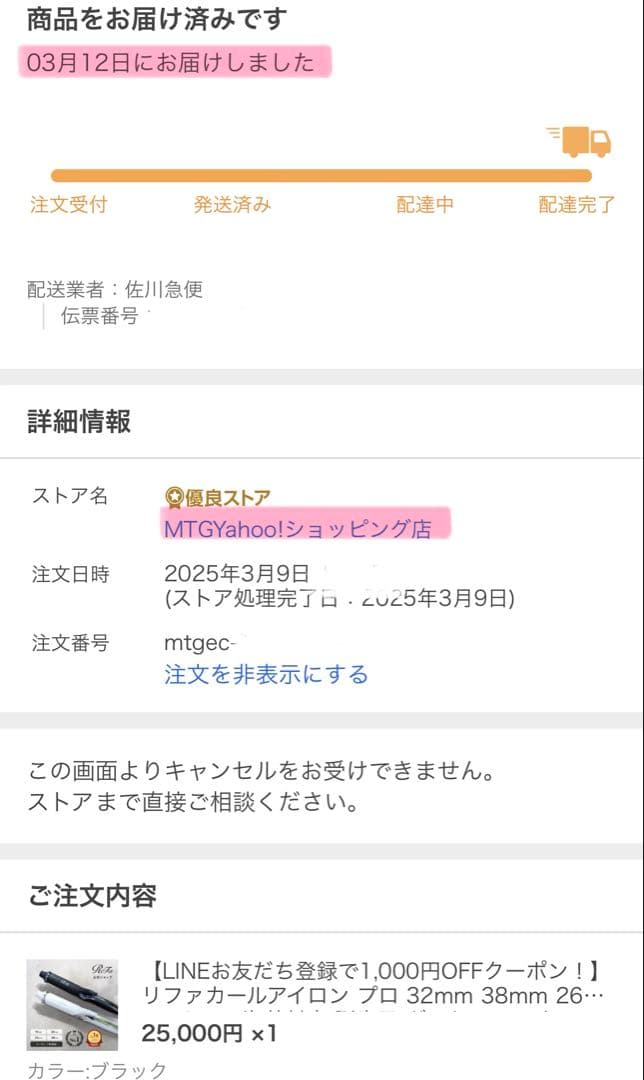Open the MTGYahoo!ショッピング店 store link

click(x=297, y=528)
